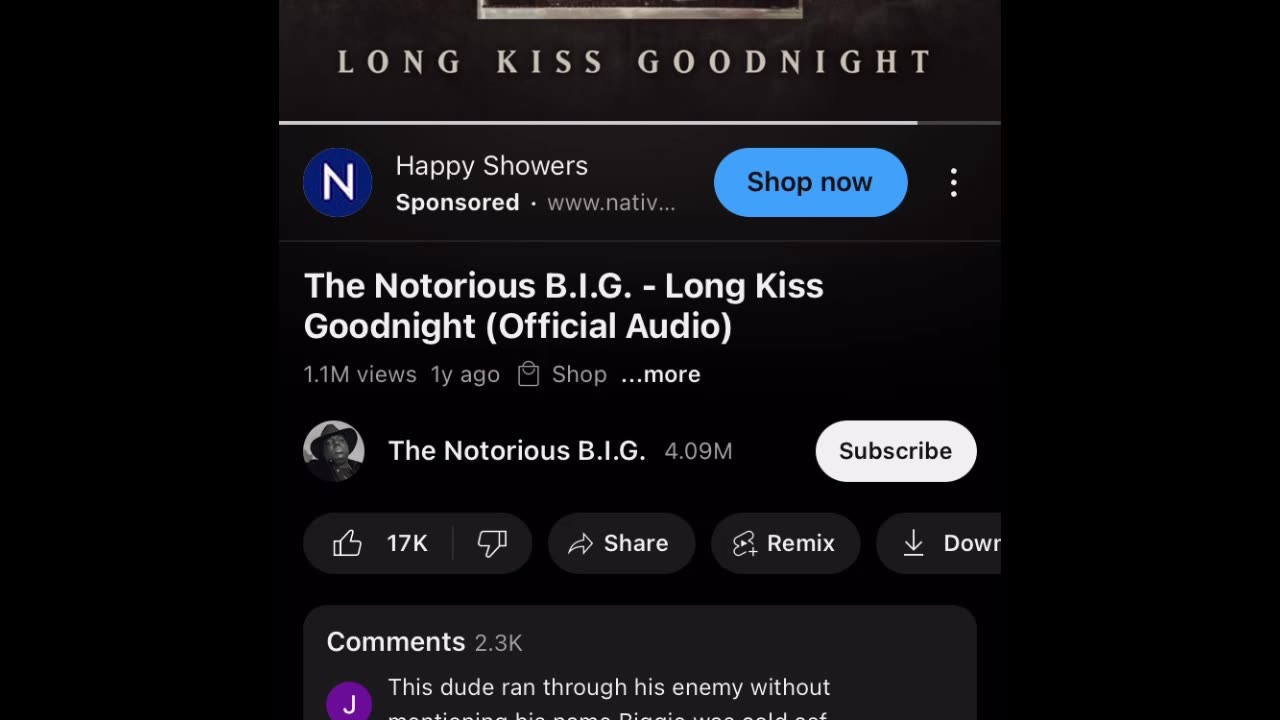Share this video
The height and width of the screenshot is (720, 1280).
click(620, 543)
